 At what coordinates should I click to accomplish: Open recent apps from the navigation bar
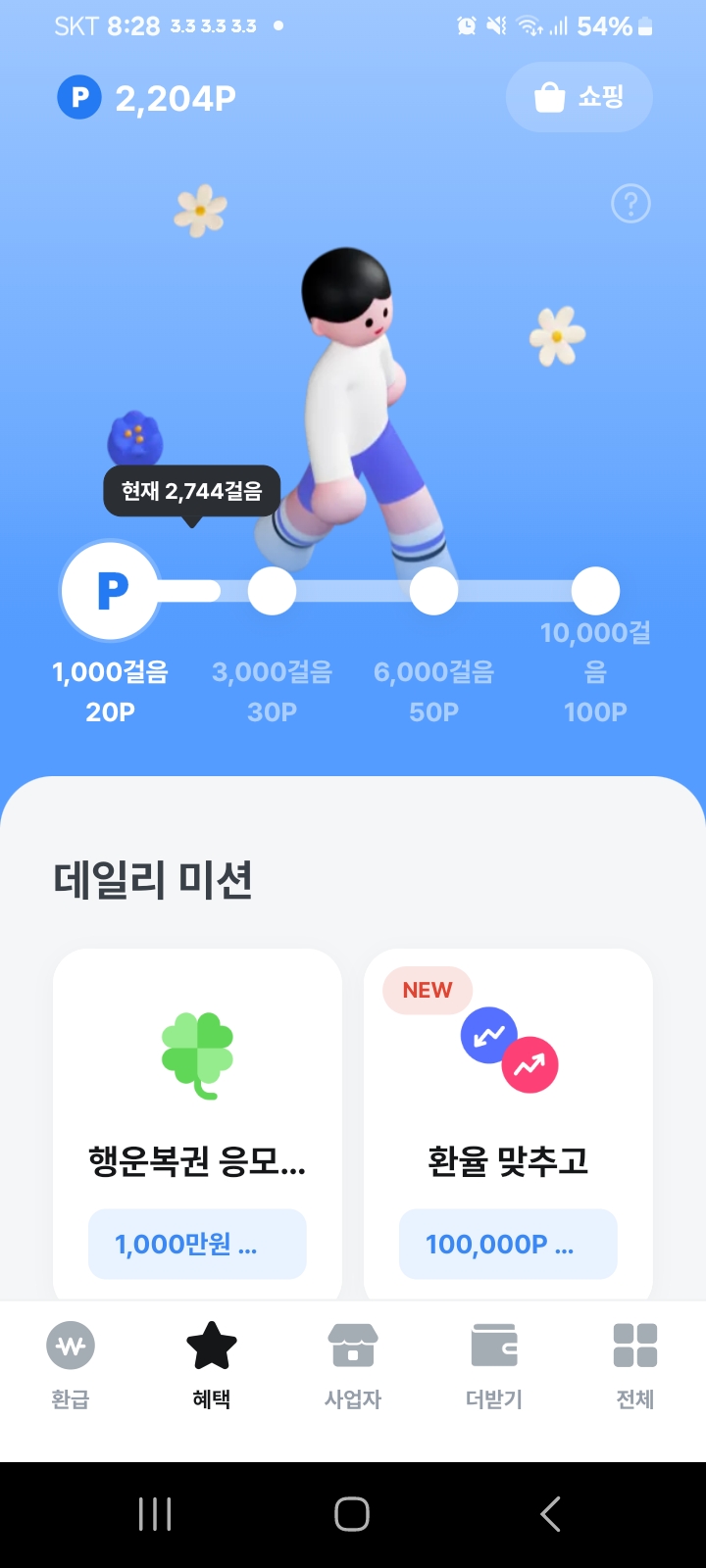155,1514
